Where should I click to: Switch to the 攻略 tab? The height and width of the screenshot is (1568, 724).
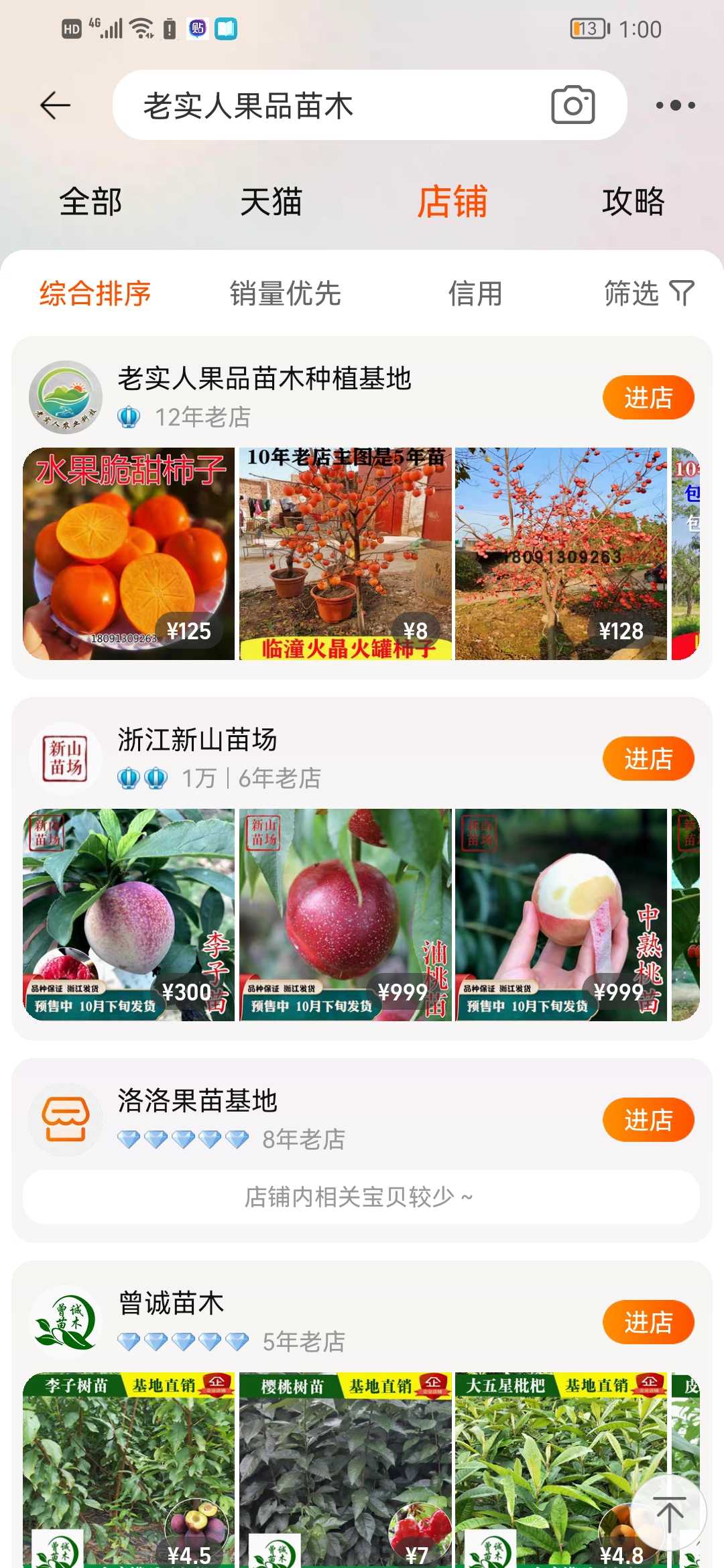click(x=633, y=202)
